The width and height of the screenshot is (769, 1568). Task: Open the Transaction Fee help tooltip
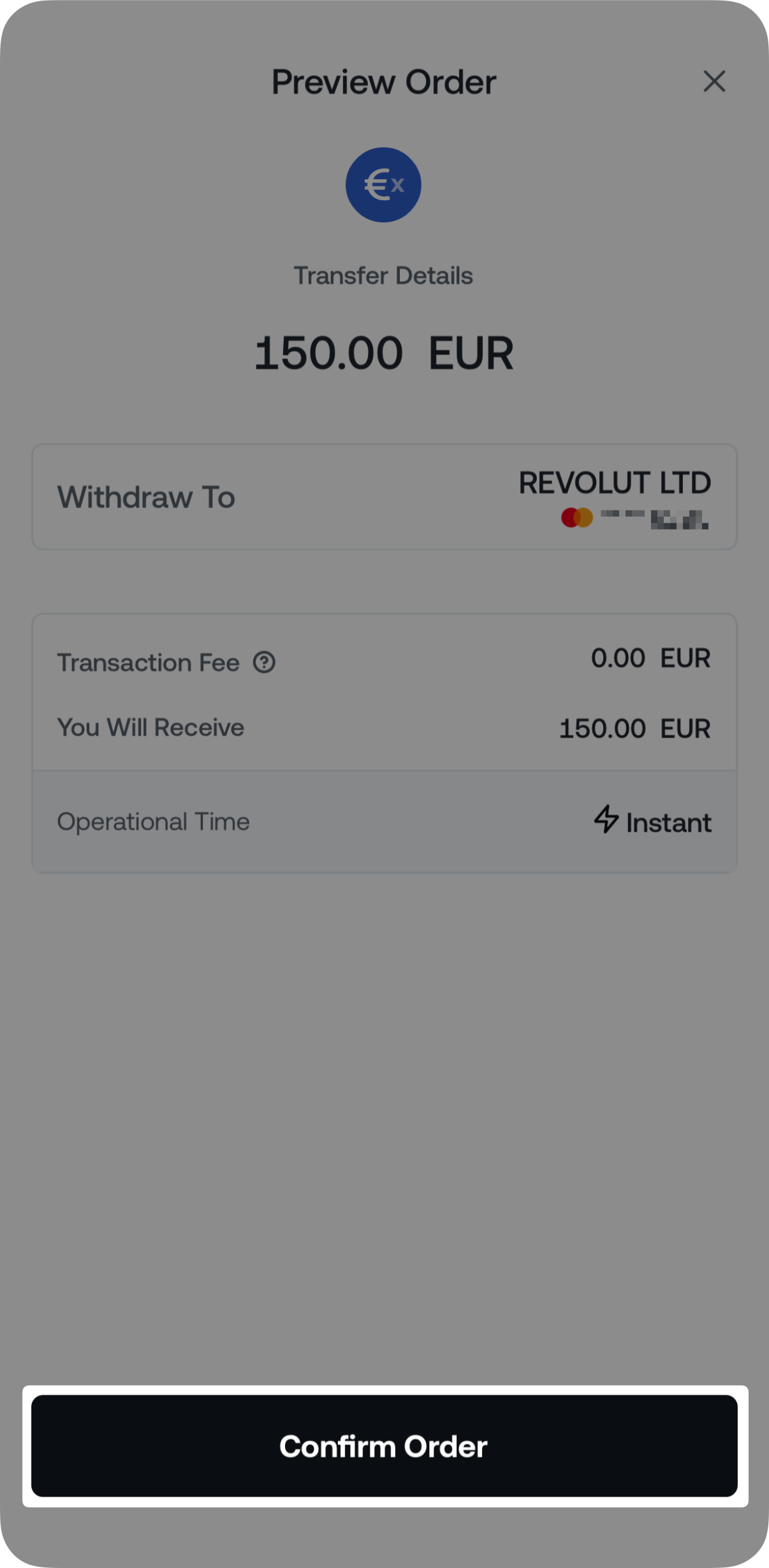pyautogui.click(x=264, y=663)
